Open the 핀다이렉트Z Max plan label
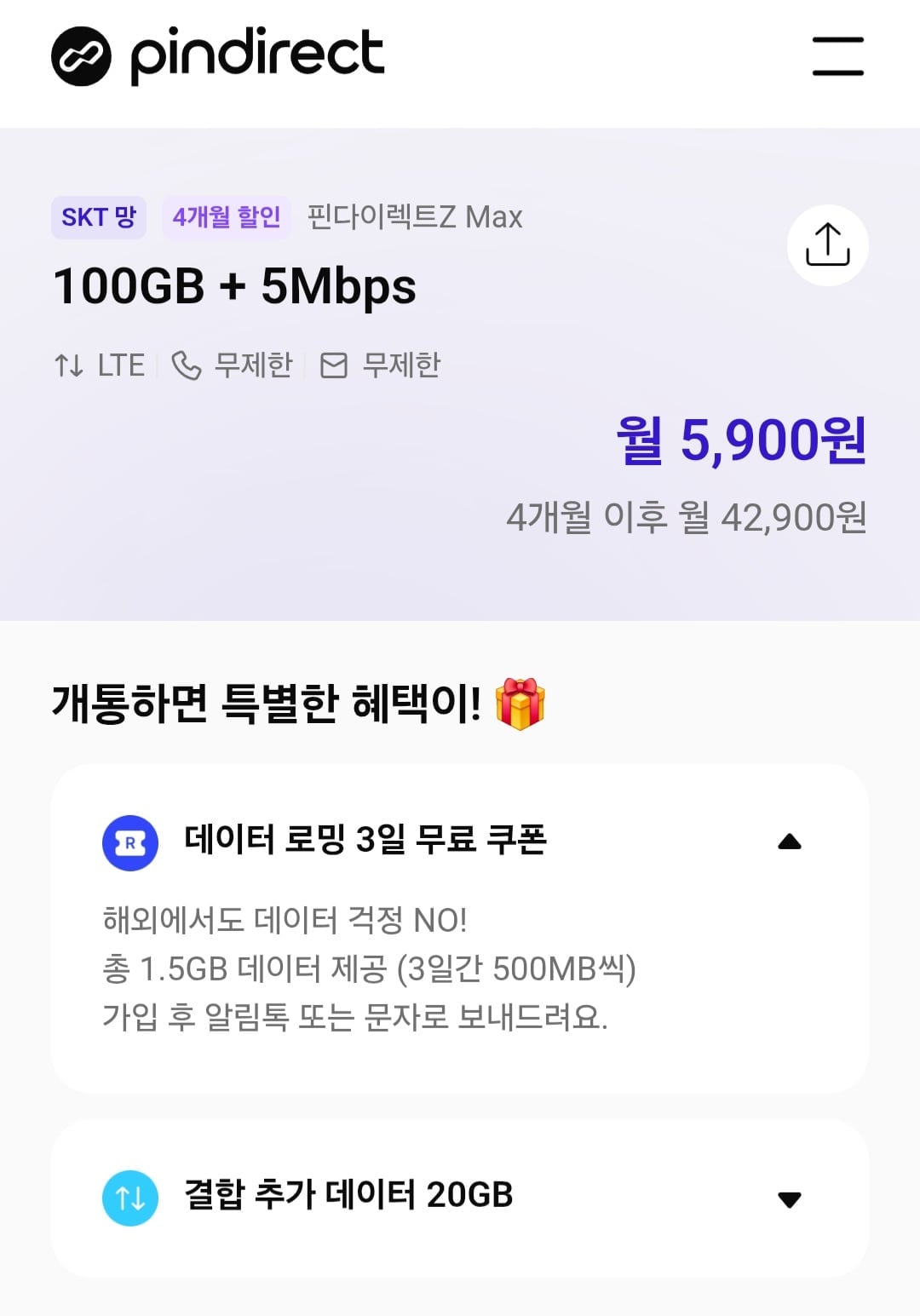The width and height of the screenshot is (920, 1316). [415, 217]
